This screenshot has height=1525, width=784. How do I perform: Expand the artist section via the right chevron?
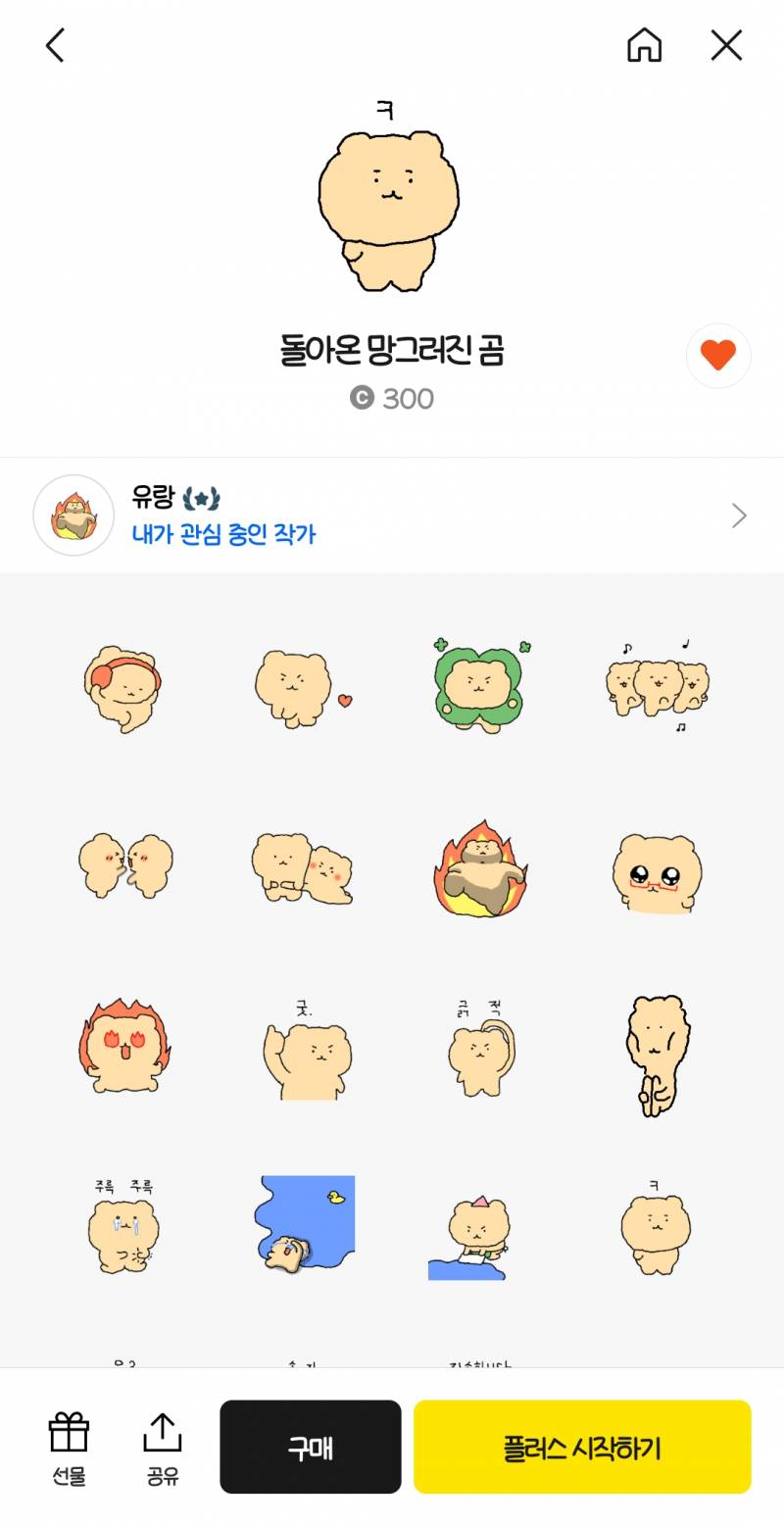[739, 515]
